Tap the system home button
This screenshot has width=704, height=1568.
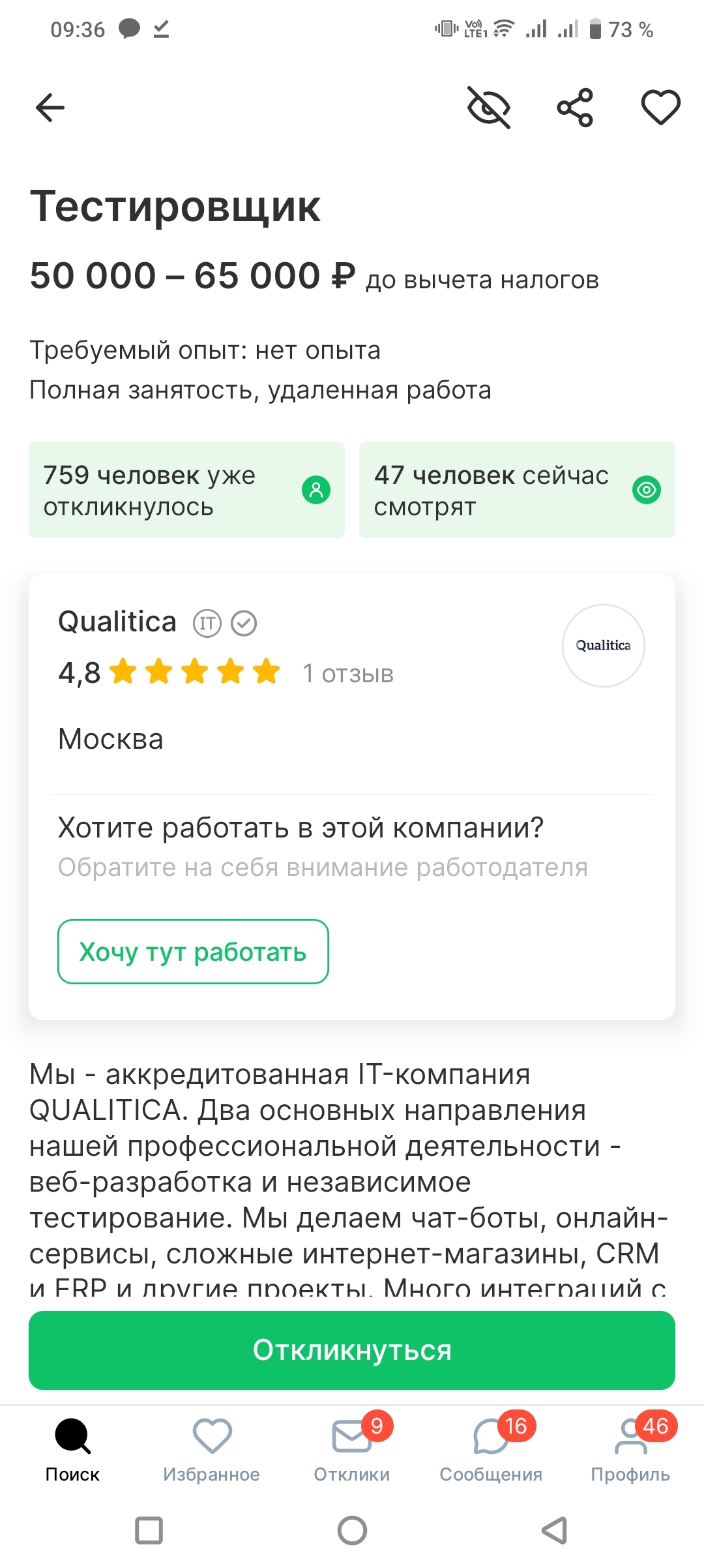coord(352,1530)
